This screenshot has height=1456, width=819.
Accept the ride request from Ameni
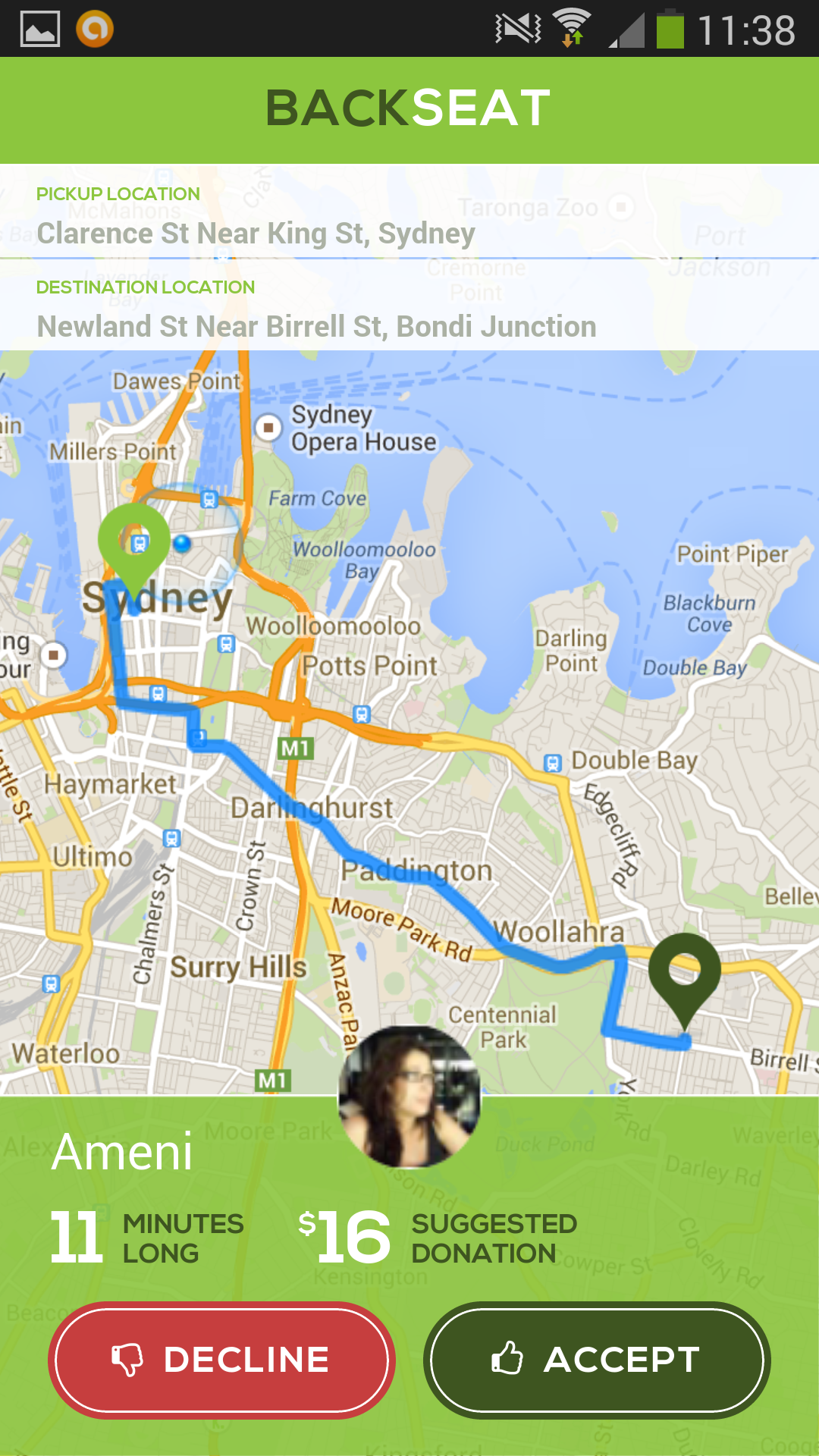597,1360
